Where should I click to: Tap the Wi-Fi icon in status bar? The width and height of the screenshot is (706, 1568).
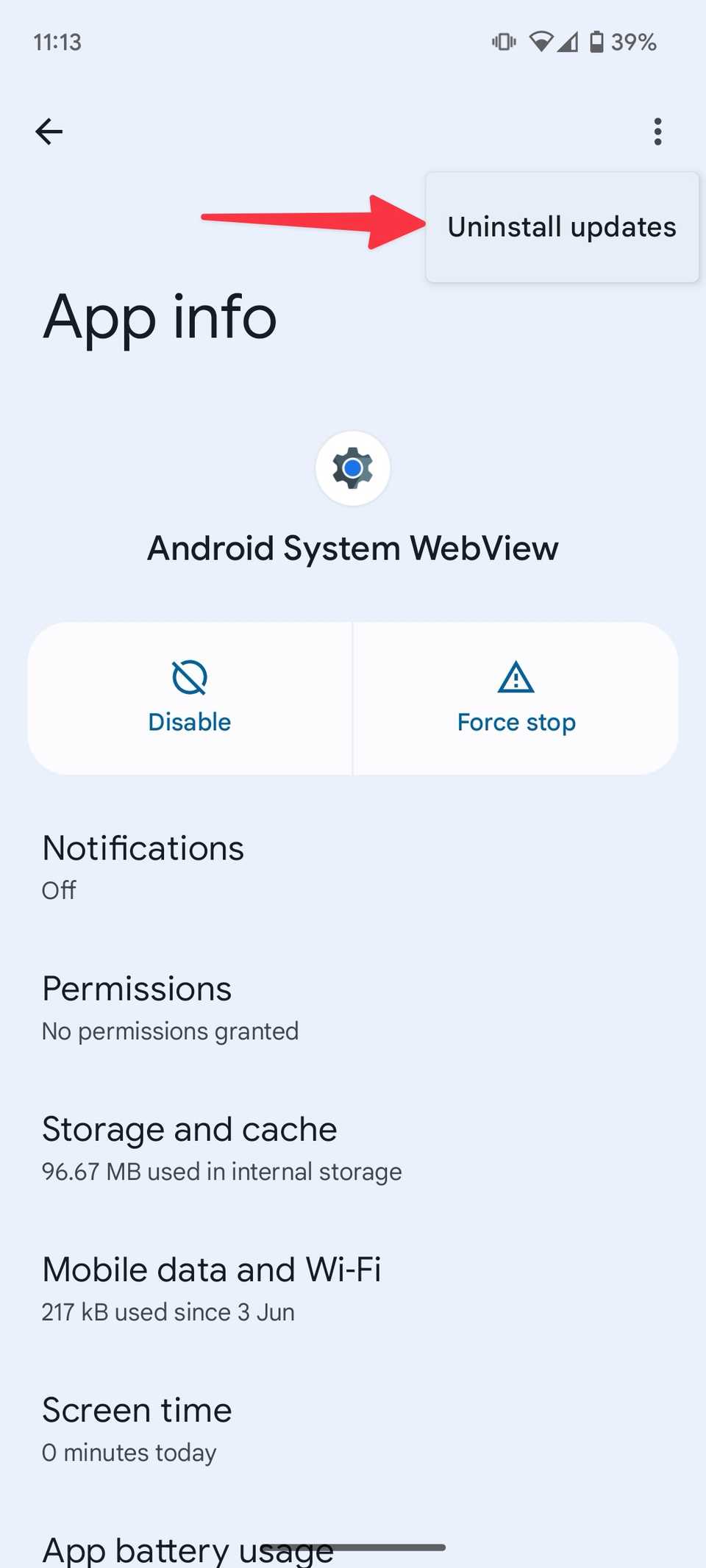click(542, 42)
